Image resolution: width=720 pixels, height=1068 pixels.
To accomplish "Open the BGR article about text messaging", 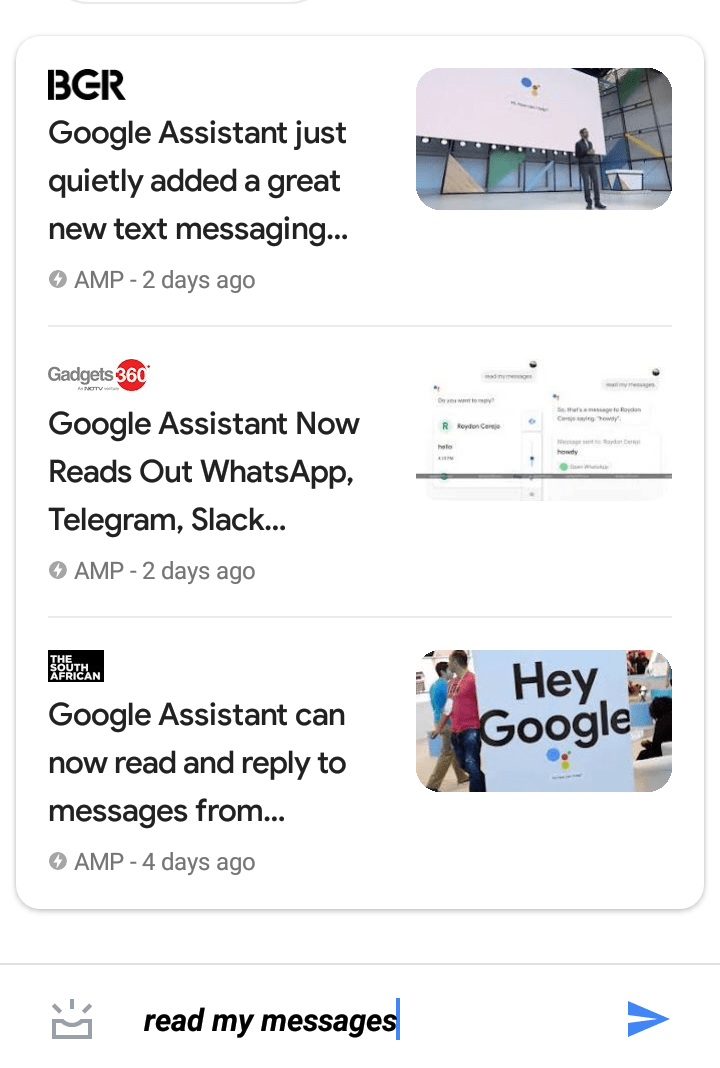I will tap(198, 182).
